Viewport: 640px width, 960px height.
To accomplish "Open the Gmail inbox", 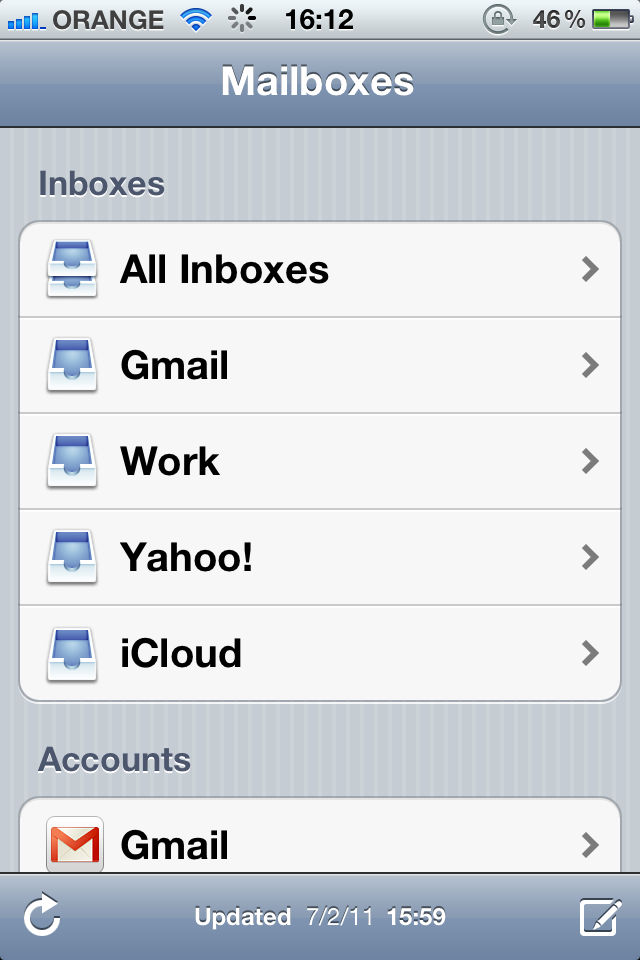I will click(320, 366).
